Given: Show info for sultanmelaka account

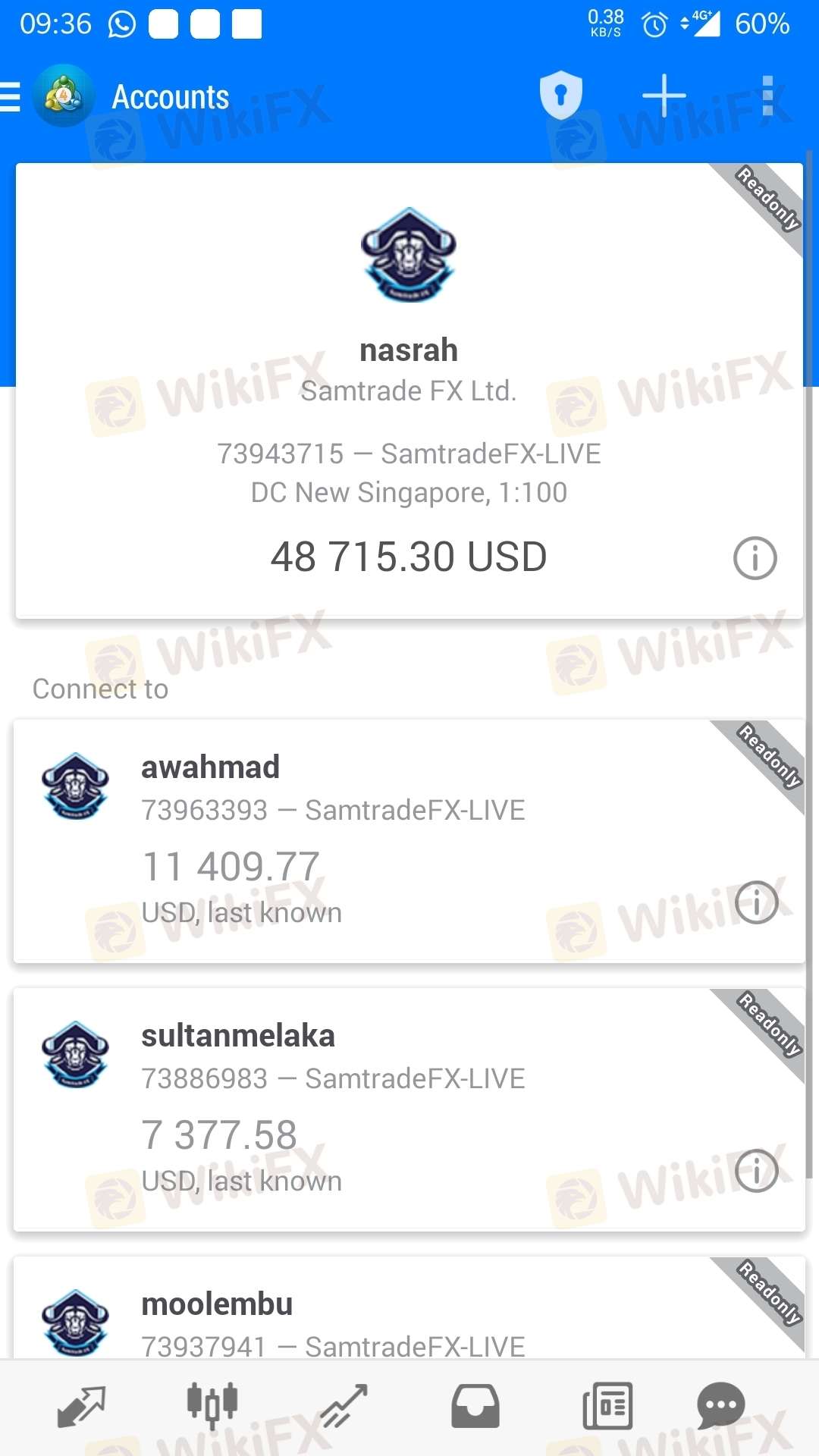Looking at the screenshot, I should coord(756,1171).
